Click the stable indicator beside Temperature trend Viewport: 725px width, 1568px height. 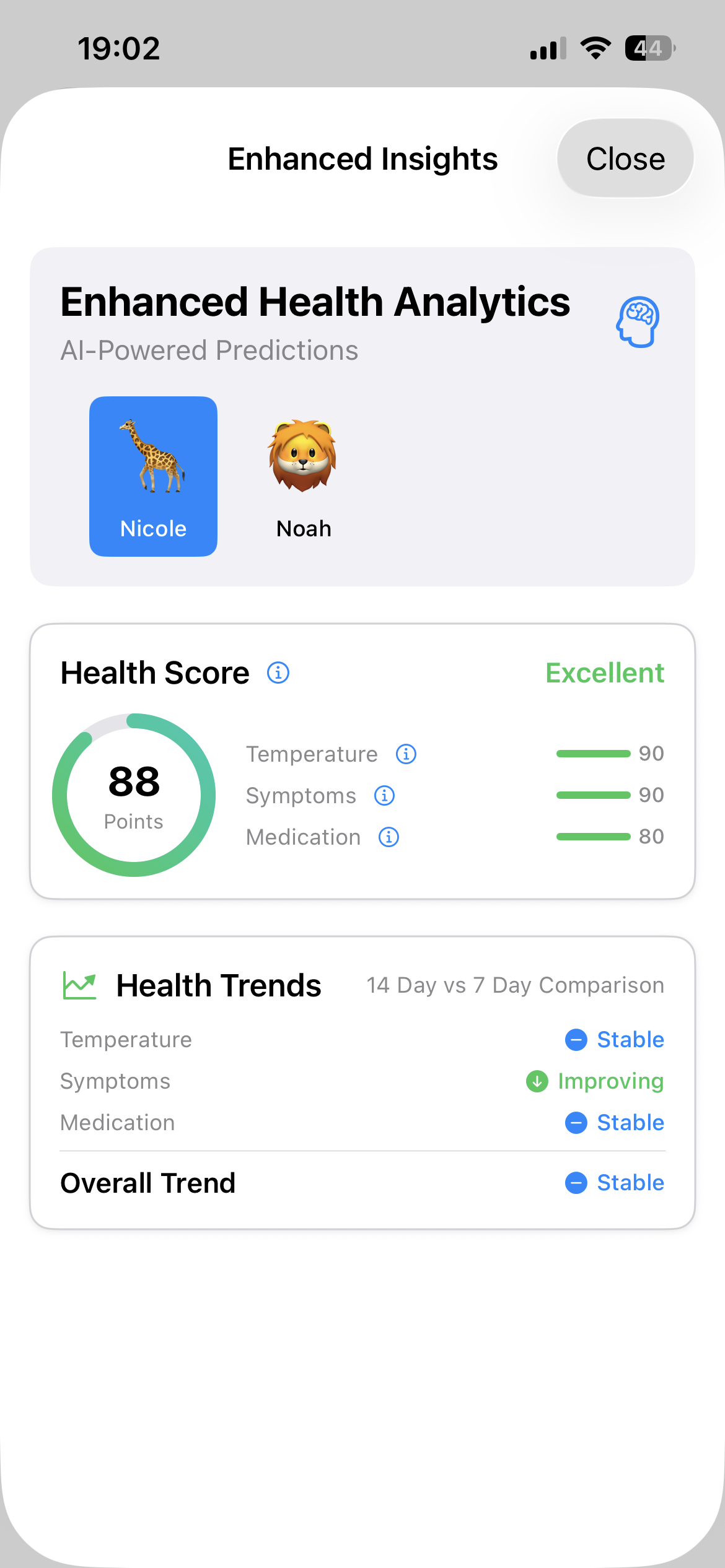point(576,1040)
